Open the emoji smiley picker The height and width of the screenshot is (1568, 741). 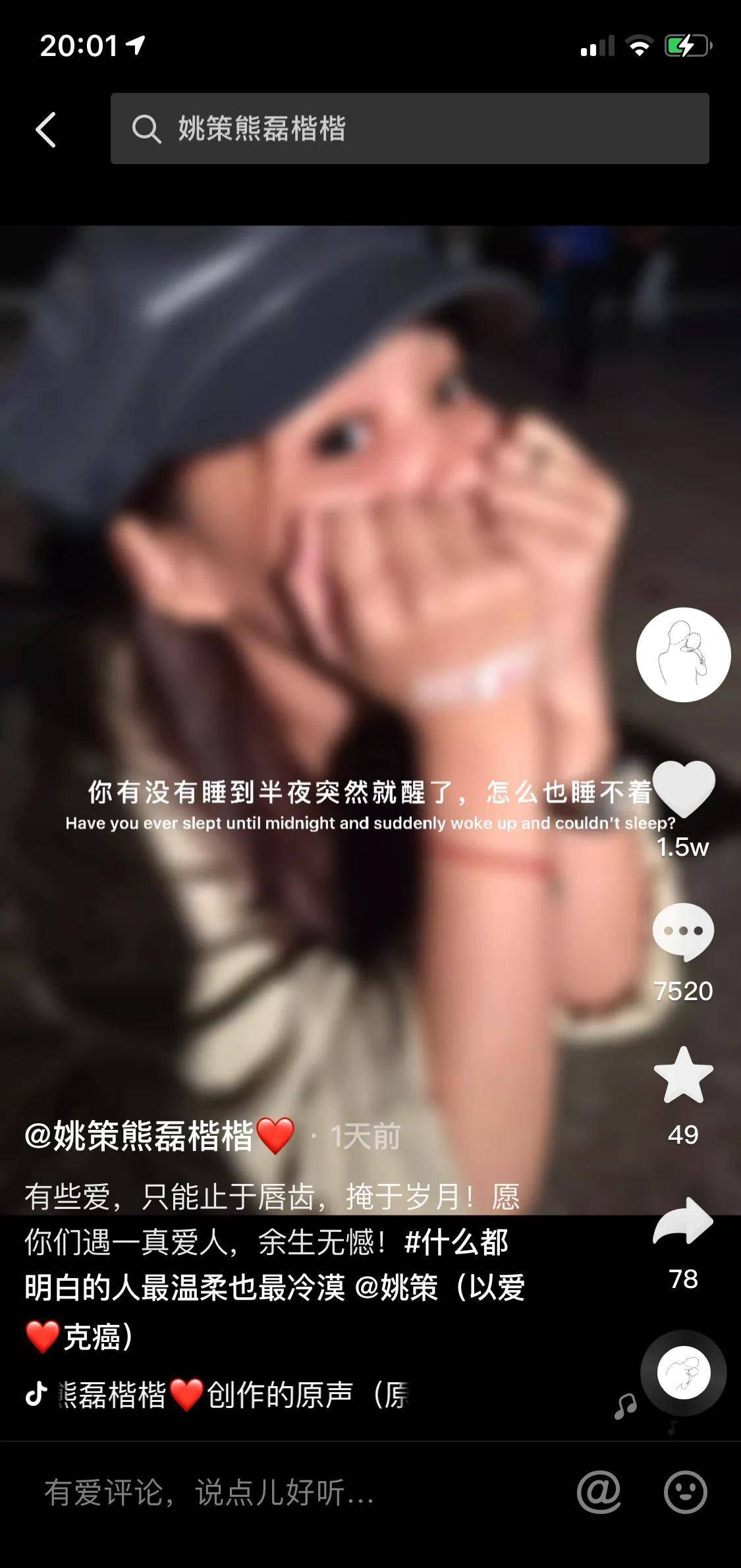click(x=685, y=1492)
